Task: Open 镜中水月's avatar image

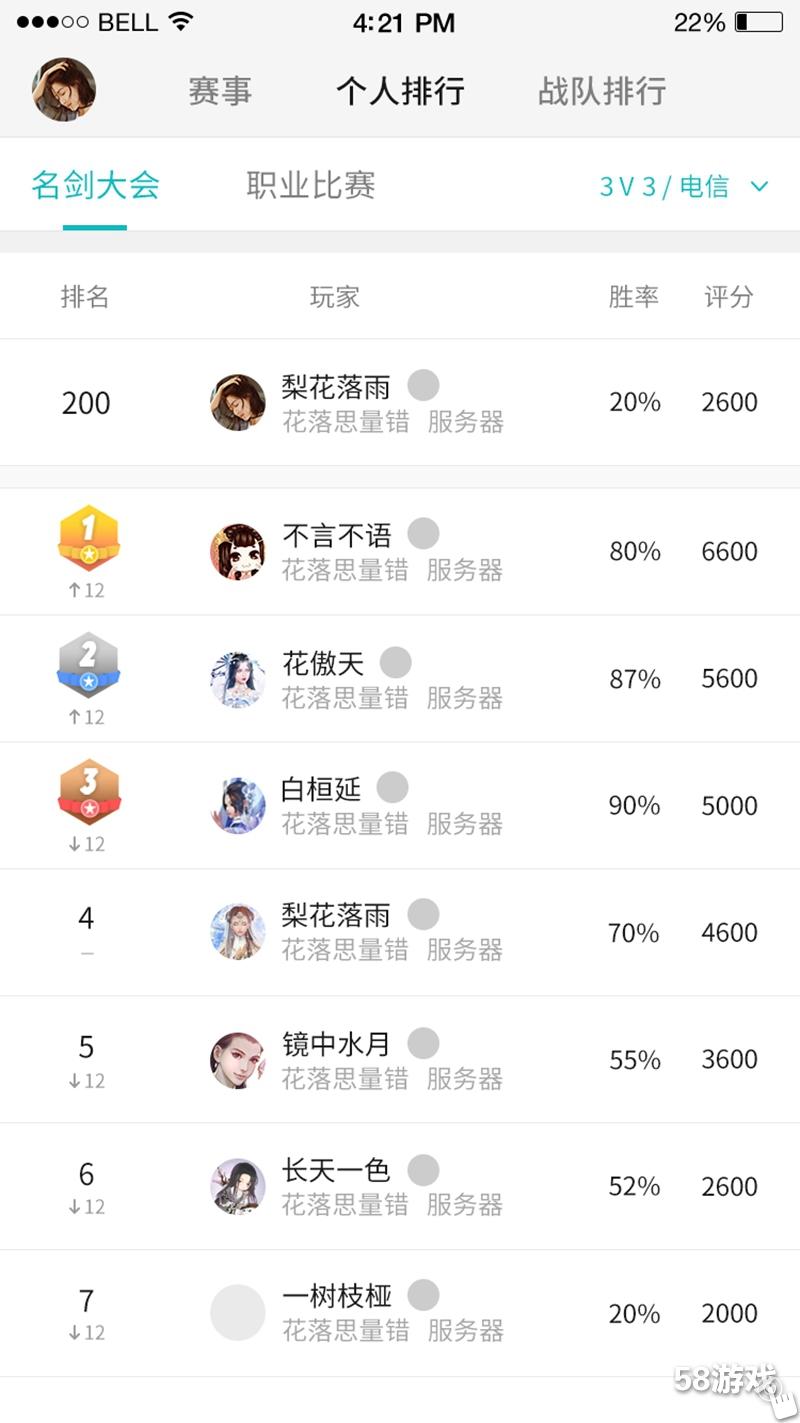Action: (x=237, y=1058)
